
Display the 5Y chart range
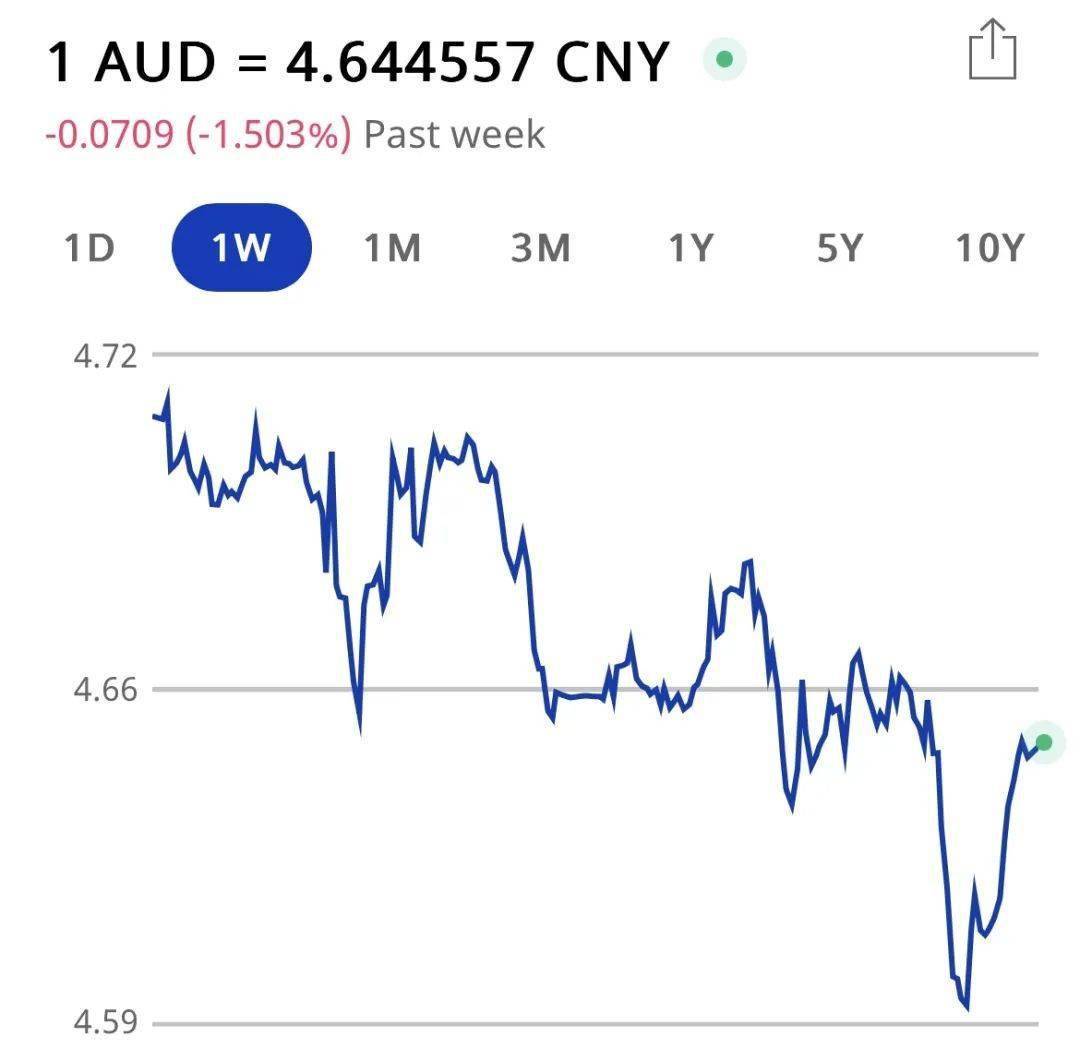(839, 247)
